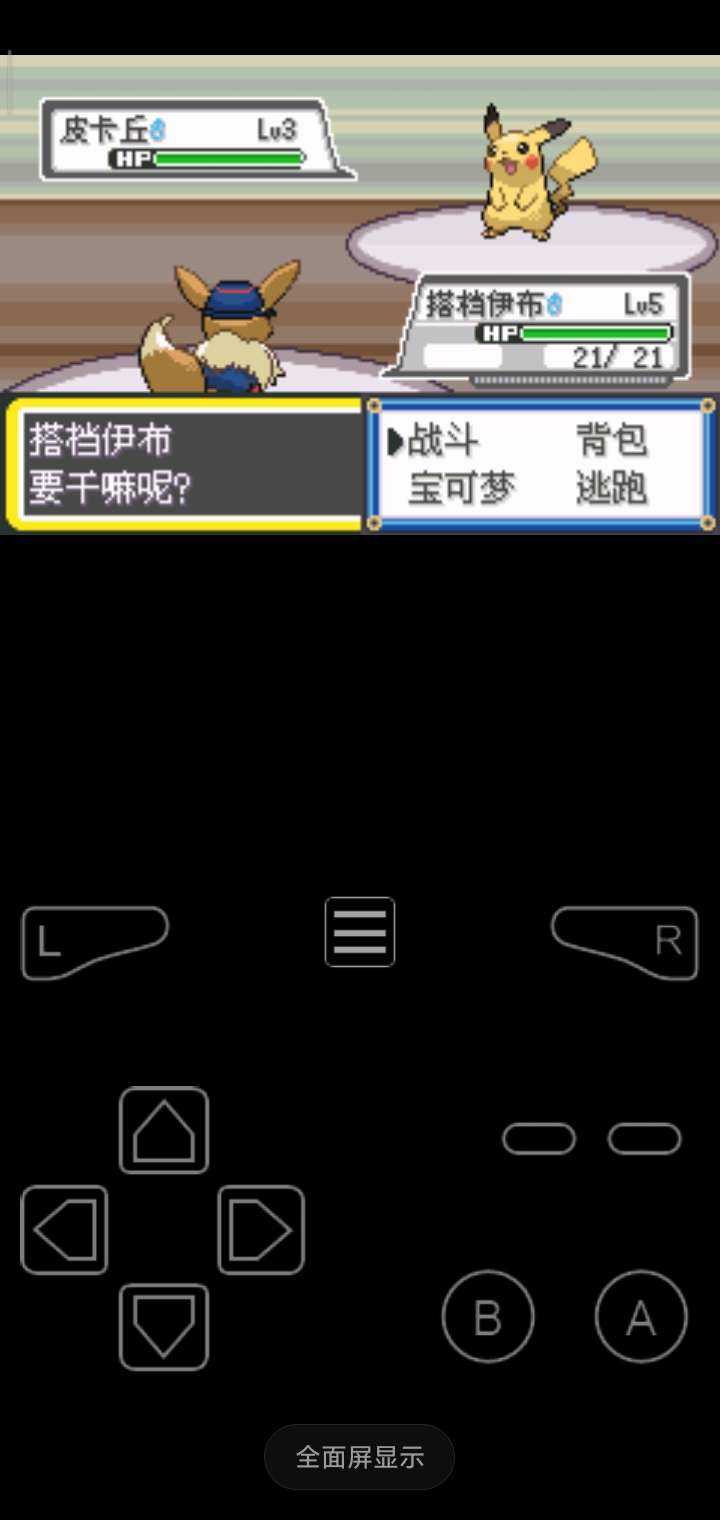Tap the D-pad down arrow

click(x=164, y=1327)
